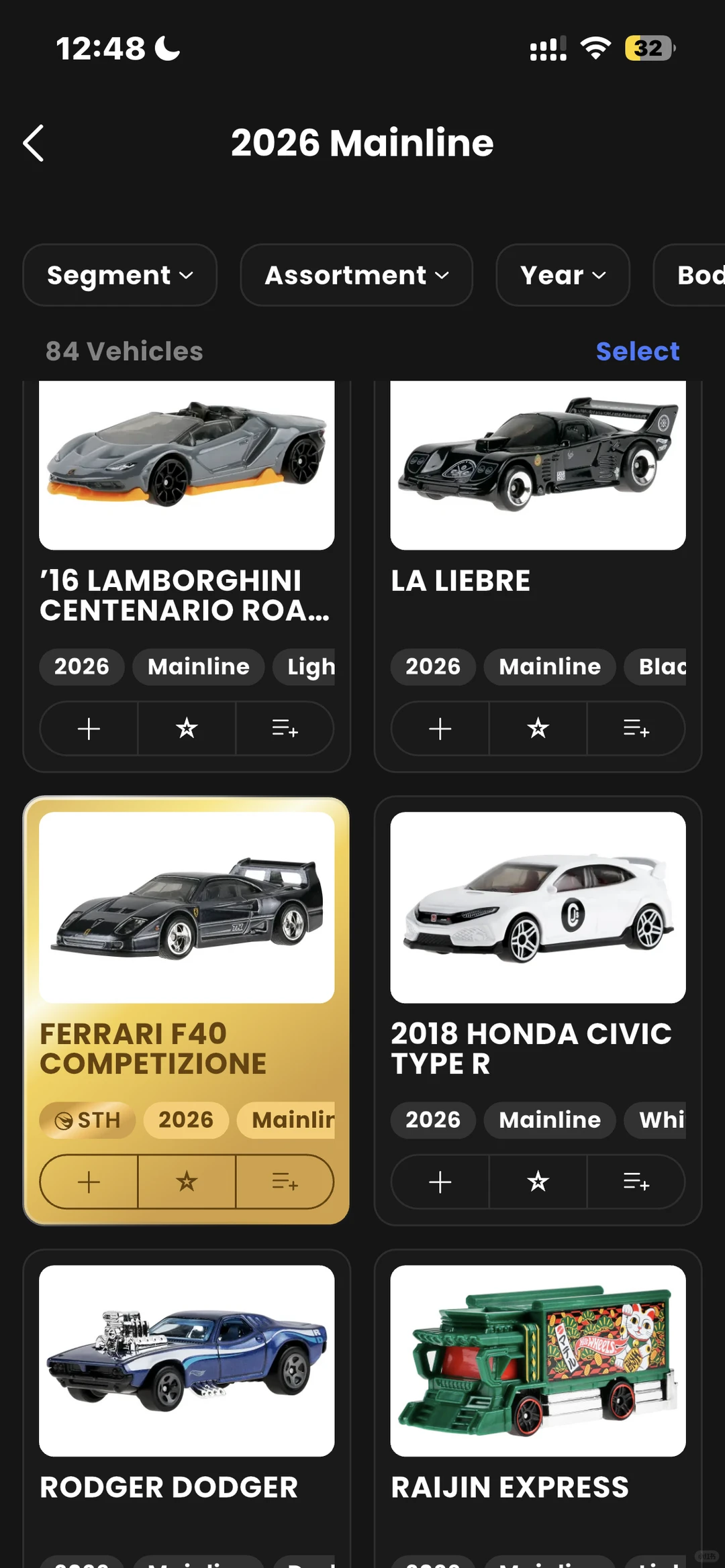Expand the Year filter dropdown
The width and height of the screenshot is (725, 1568).
pyautogui.click(x=563, y=275)
